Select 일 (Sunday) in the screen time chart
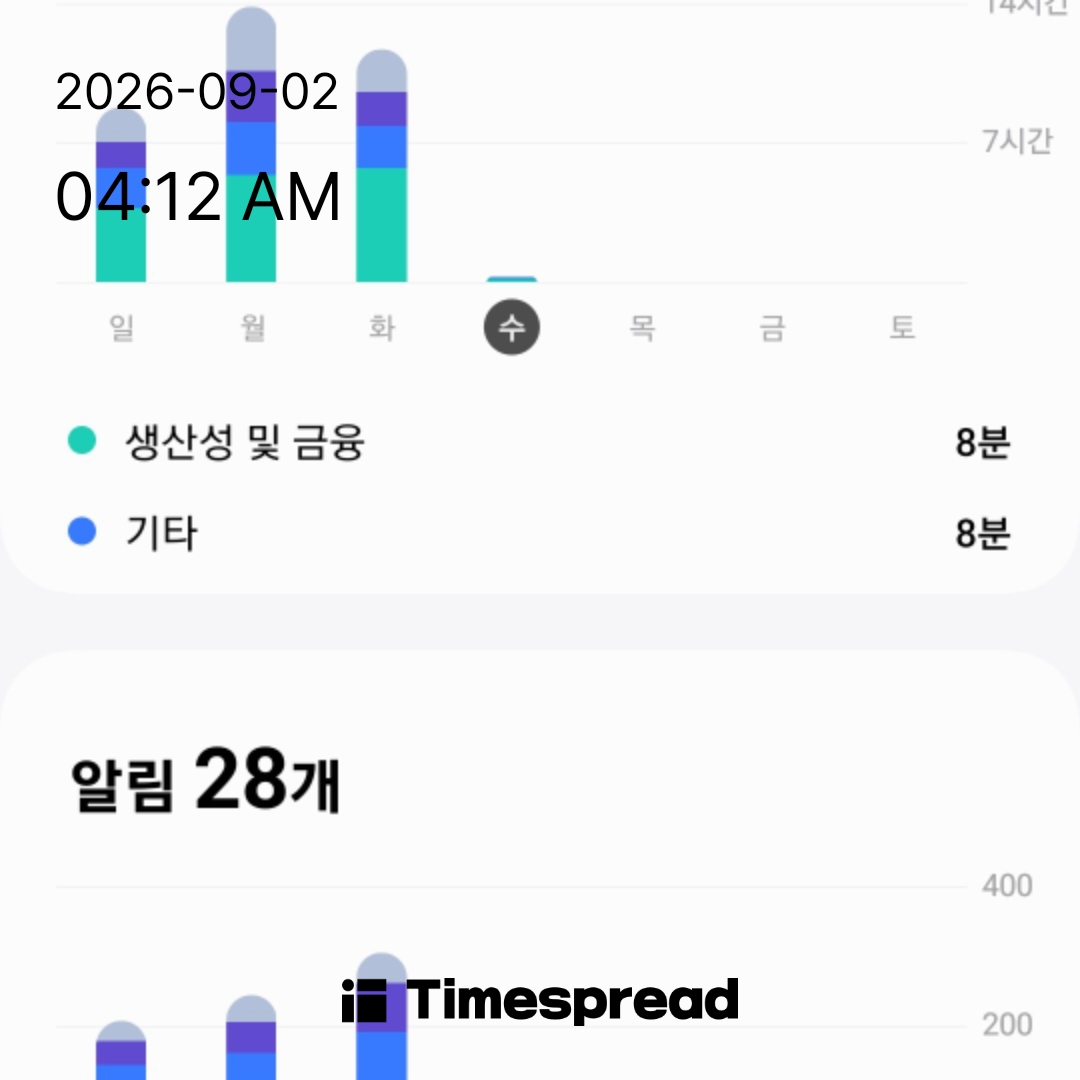This screenshot has width=1080, height=1080. tap(121, 327)
